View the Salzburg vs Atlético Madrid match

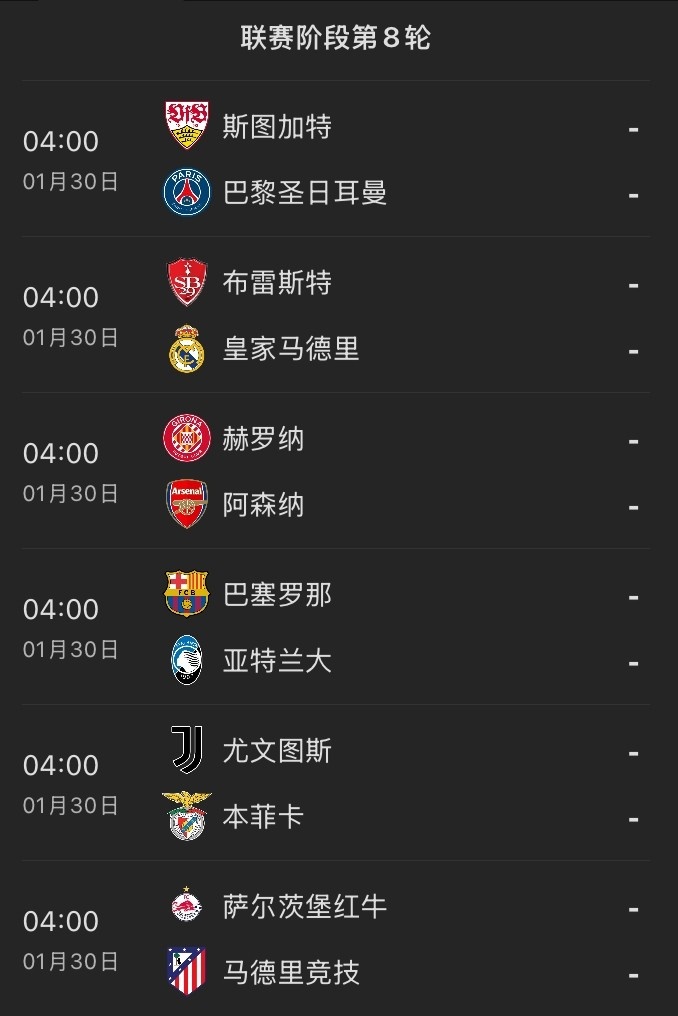coord(338,939)
